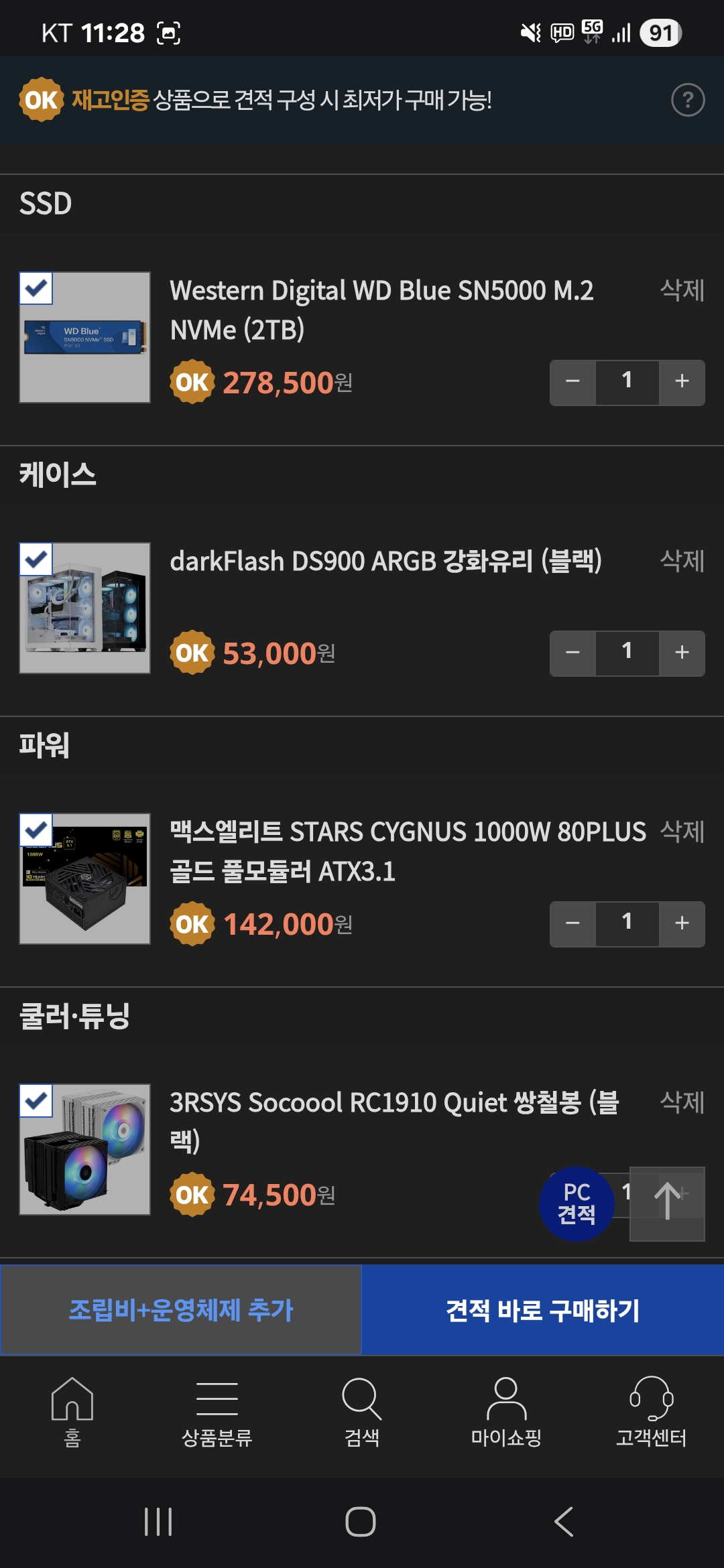Increase quantity of WD Blue SN5000 SSD
The image size is (724, 1568).
682,382
